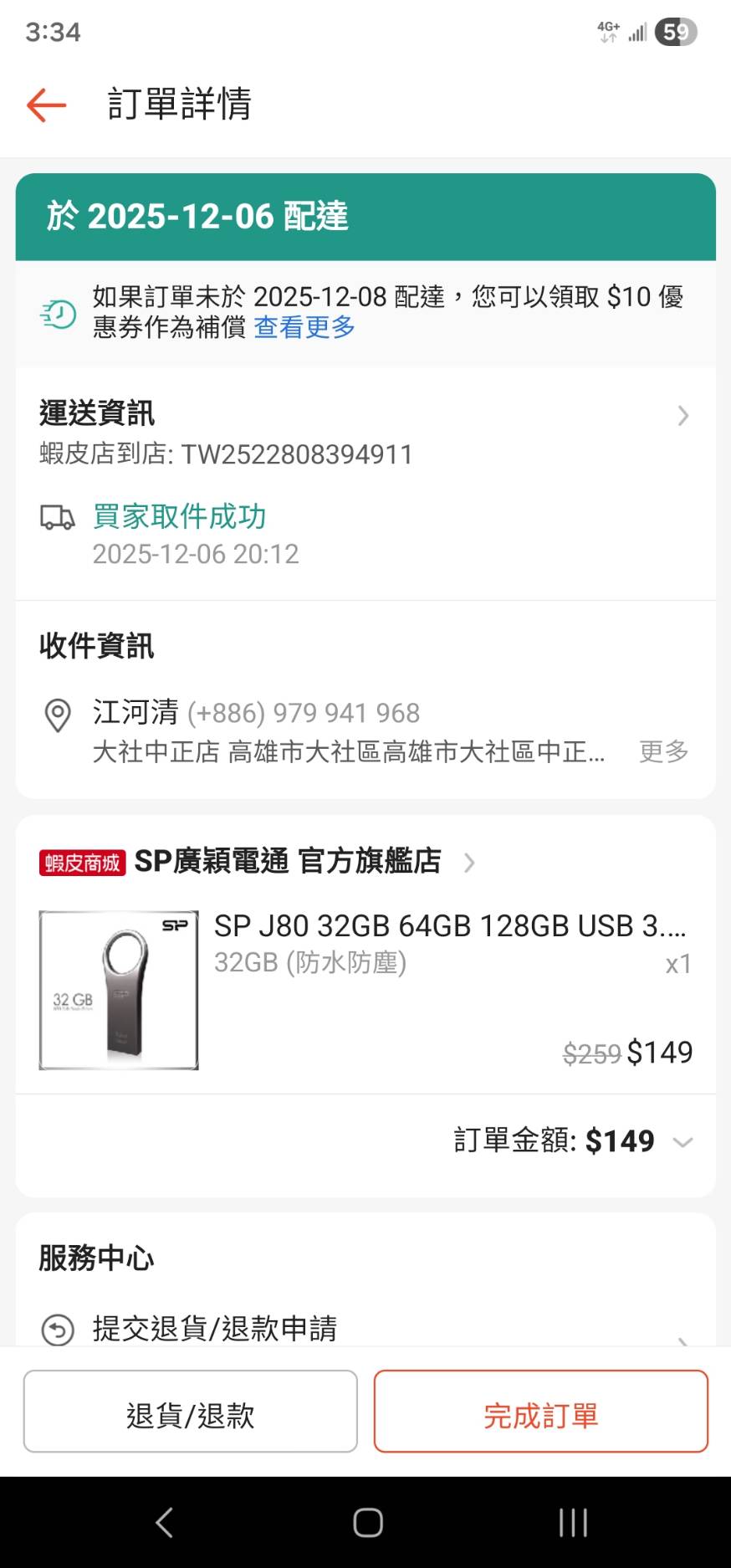This screenshot has width=731, height=1568.
Task: Tap the system home button
Action: (x=367, y=1522)
